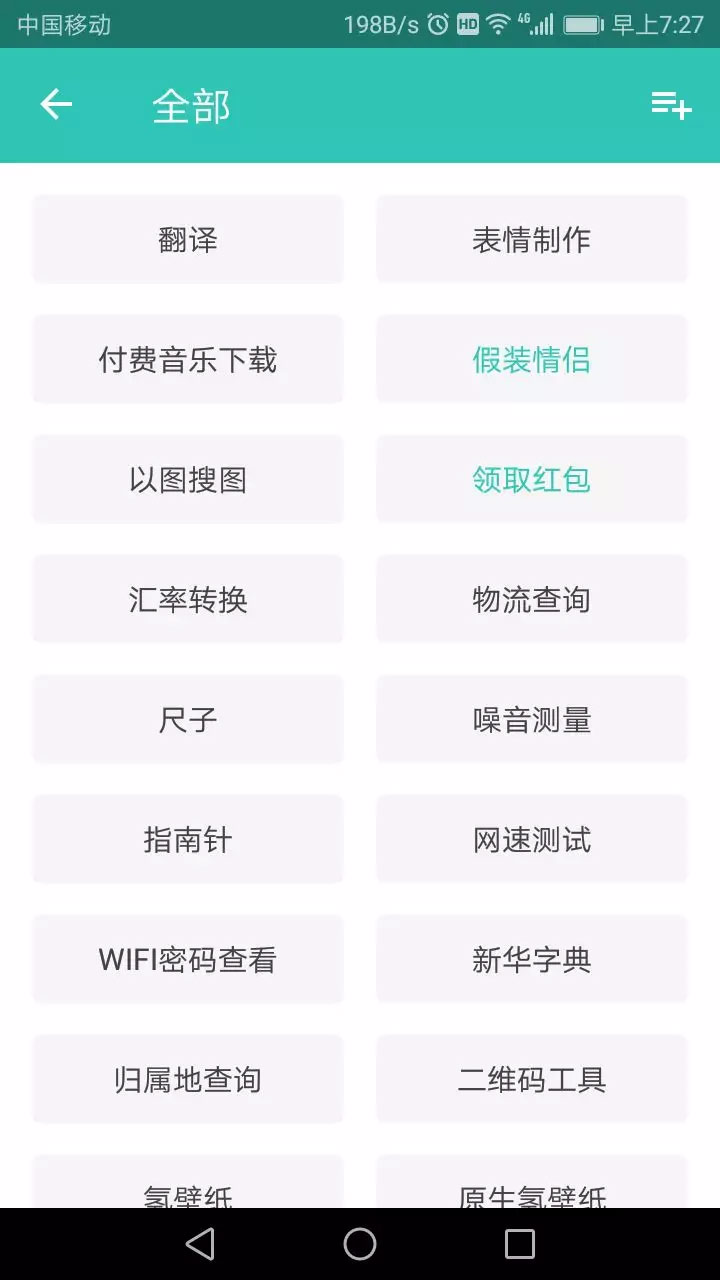The width and height of the screenshot is (720, 1280).
Task: Click the back arrow in the title bar
Action: 56,104
